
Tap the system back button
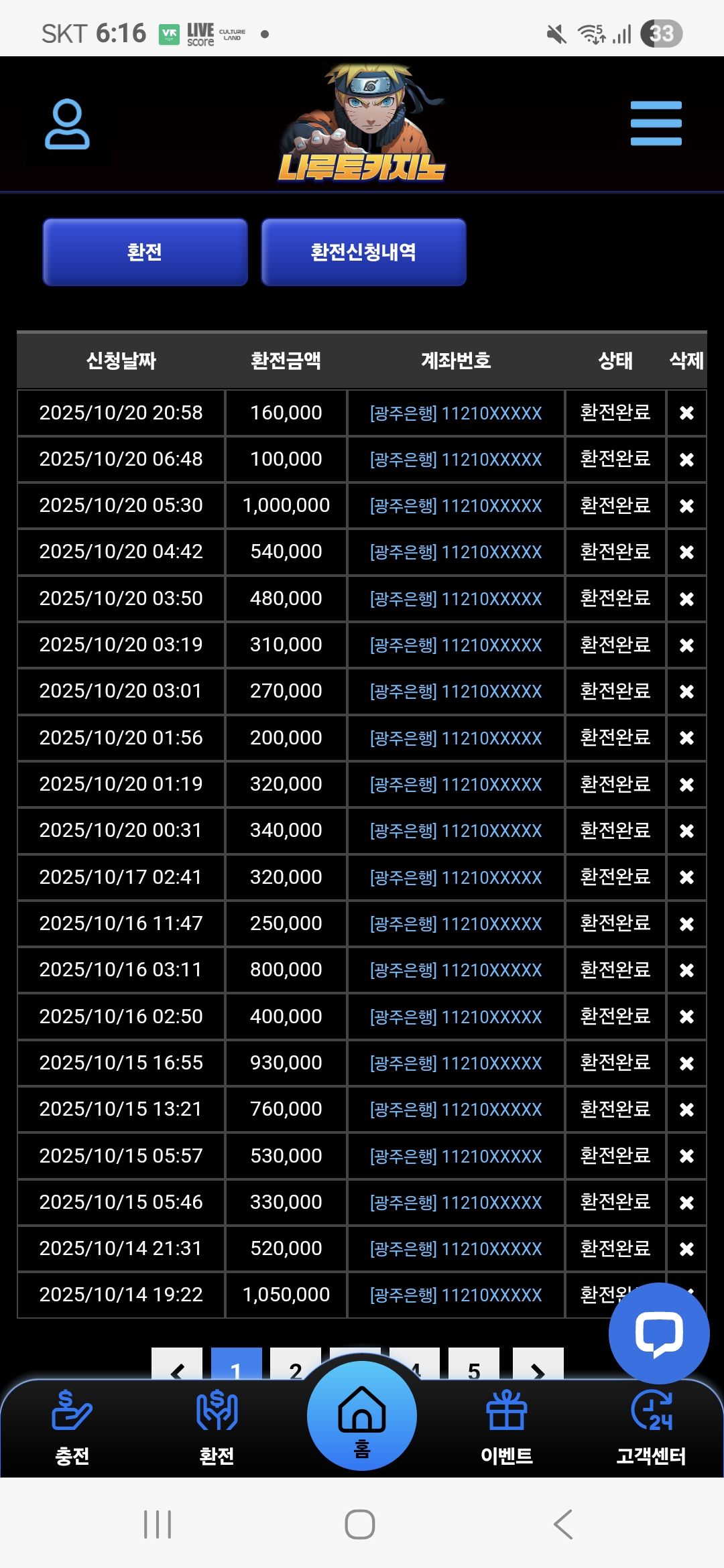click(563, 1524)
